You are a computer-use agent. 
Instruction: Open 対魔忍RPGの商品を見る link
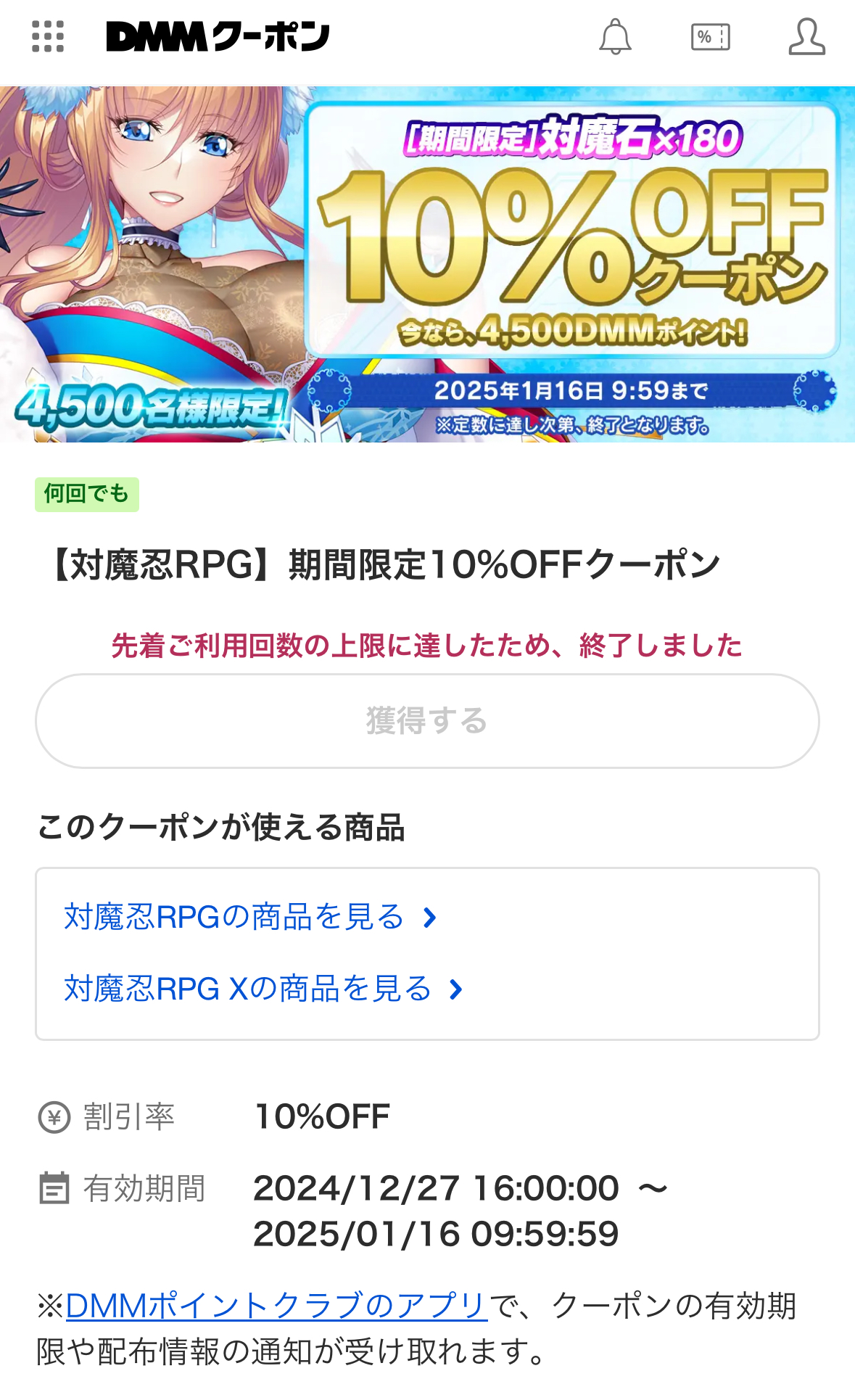(x=250, y=918)
